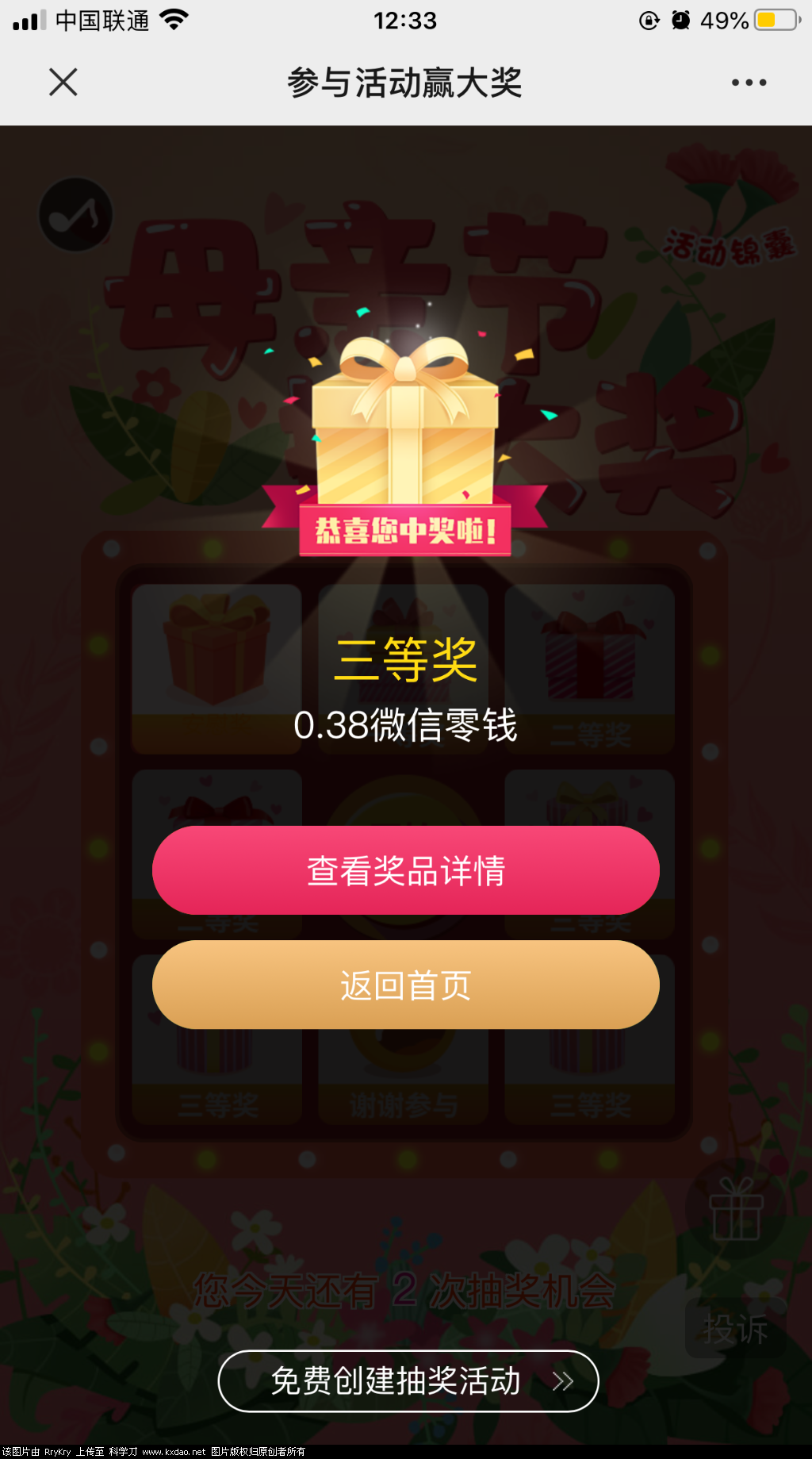Close the 参与活动赢大奖 page
The image size is (812, 1459).
tap(63, 82)
